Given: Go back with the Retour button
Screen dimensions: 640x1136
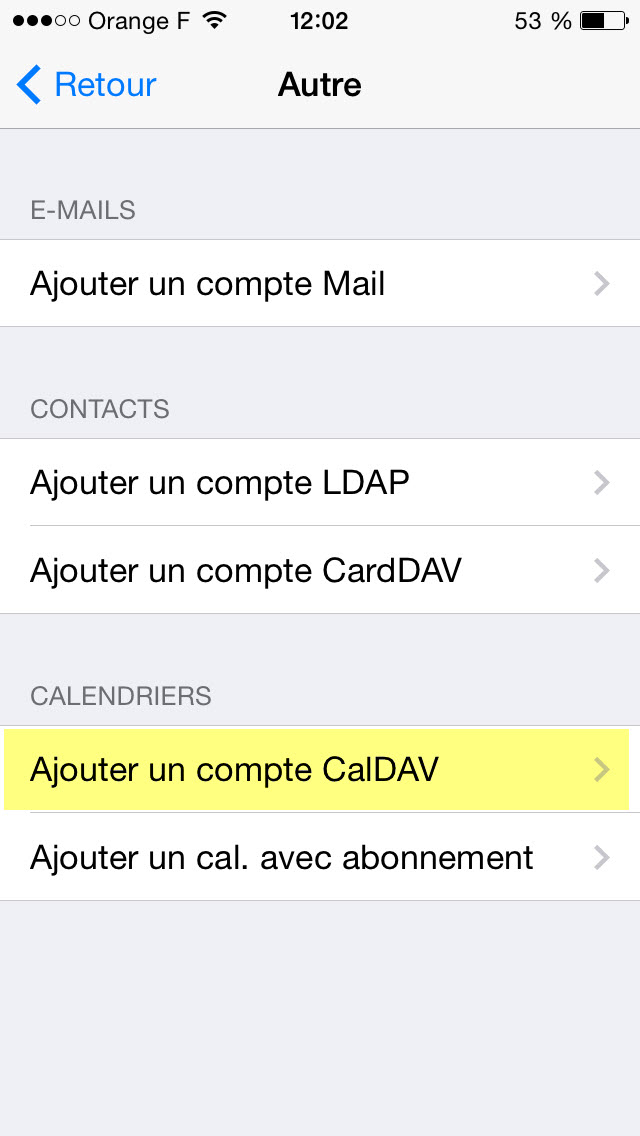Looking at the screenshot, I should pyautogui.click(x=86, y=85).
